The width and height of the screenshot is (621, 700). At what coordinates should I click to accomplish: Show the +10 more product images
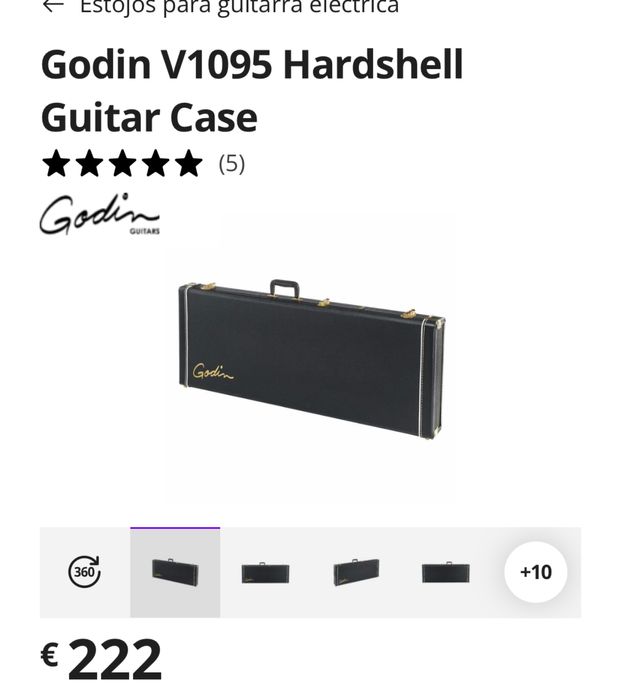pos(535,572)
